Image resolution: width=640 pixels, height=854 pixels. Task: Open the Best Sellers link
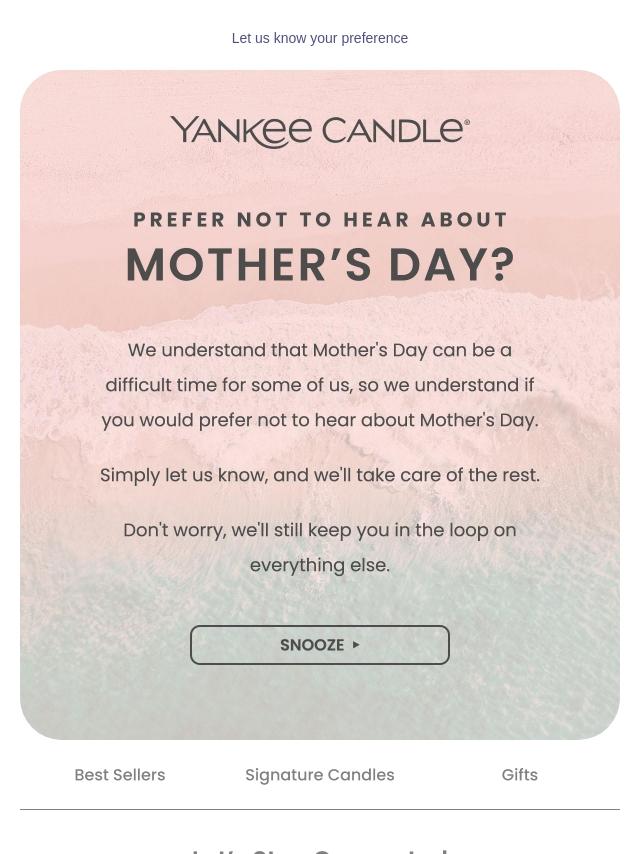[x=120, y=775]
